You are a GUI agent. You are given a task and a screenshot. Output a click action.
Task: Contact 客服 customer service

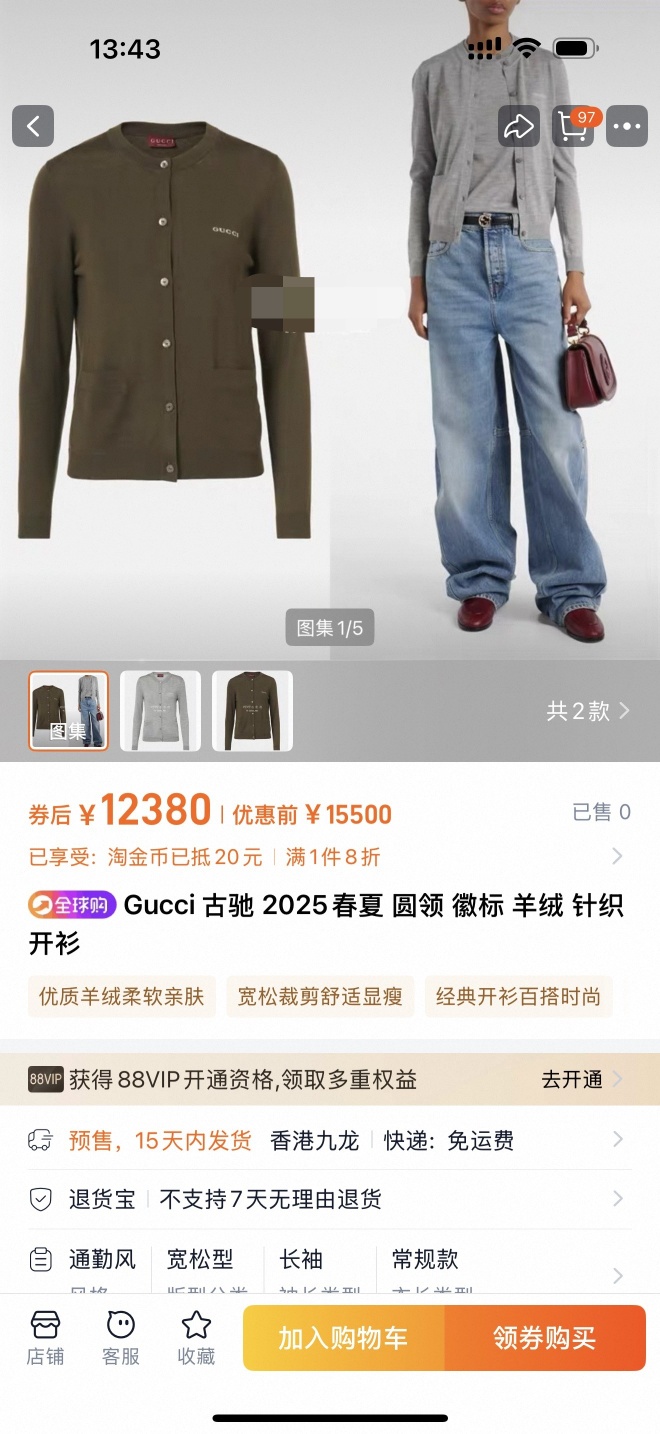point(121,1338)
